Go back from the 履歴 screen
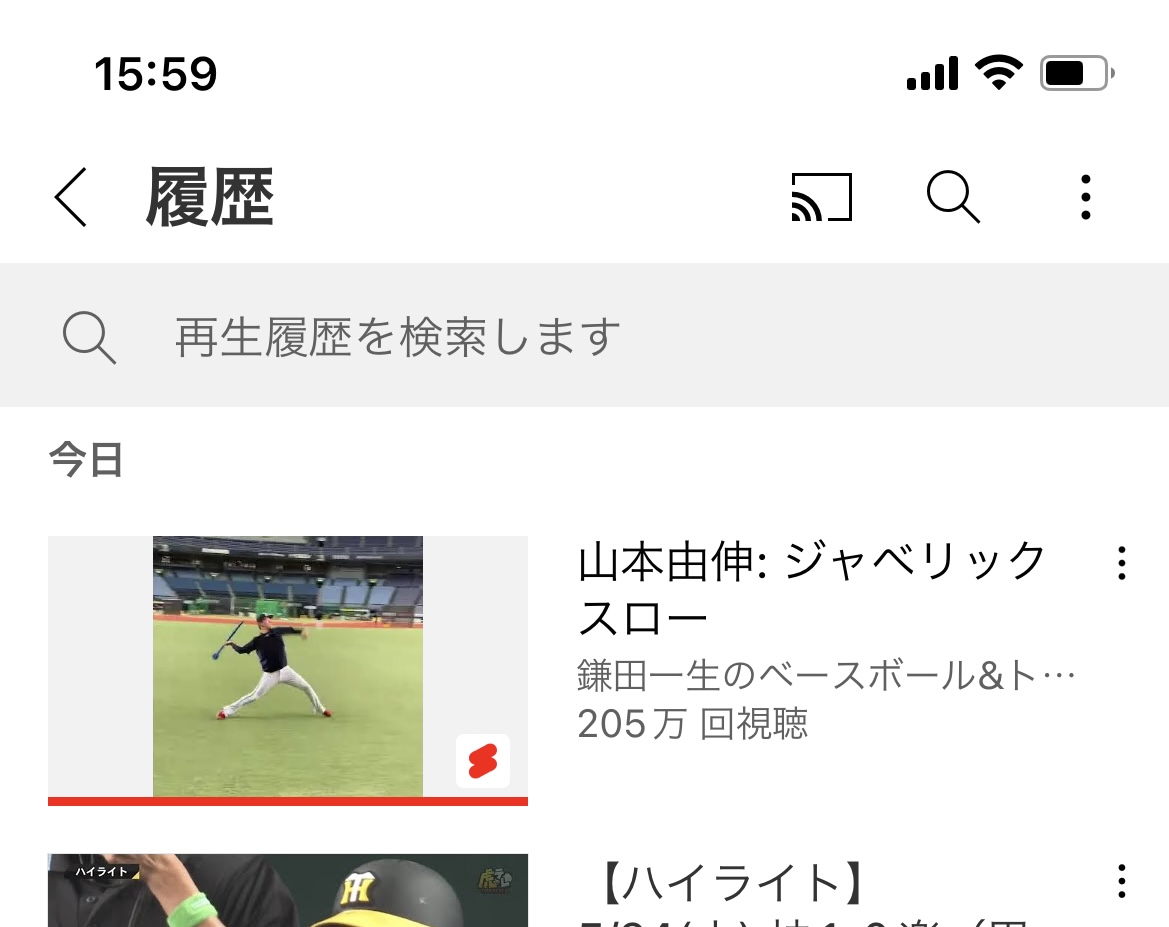 (x=71, y=197)
